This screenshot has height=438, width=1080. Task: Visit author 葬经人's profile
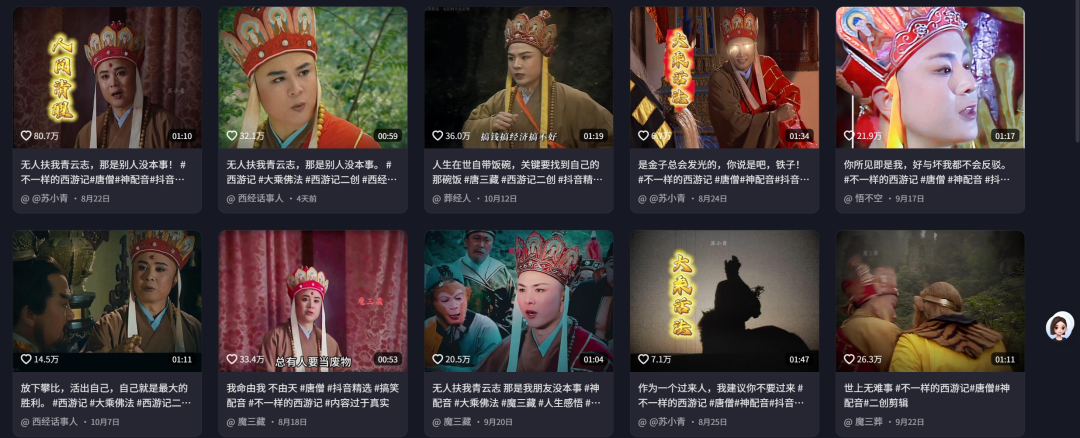(456, 198)
